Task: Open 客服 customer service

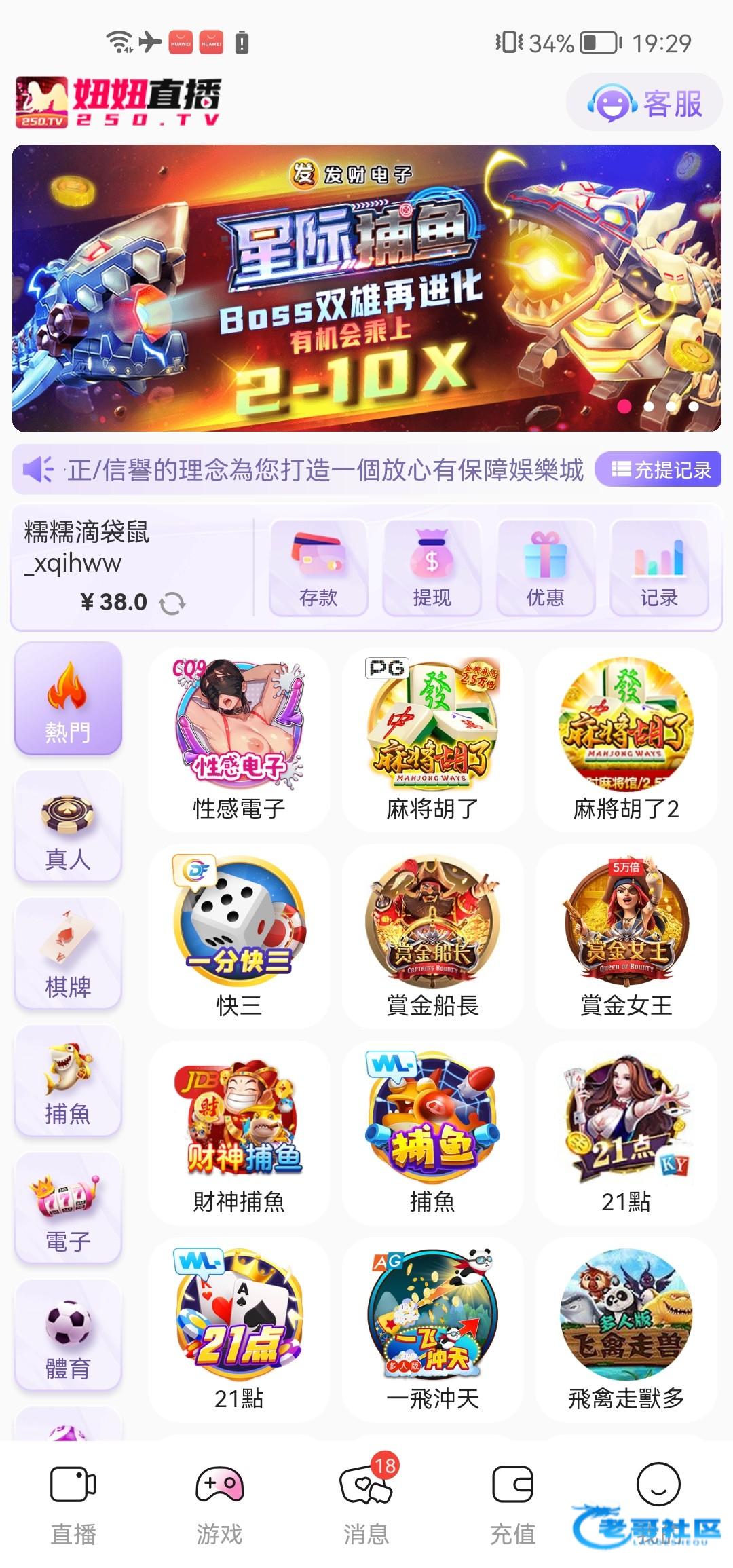Action: 644,103
